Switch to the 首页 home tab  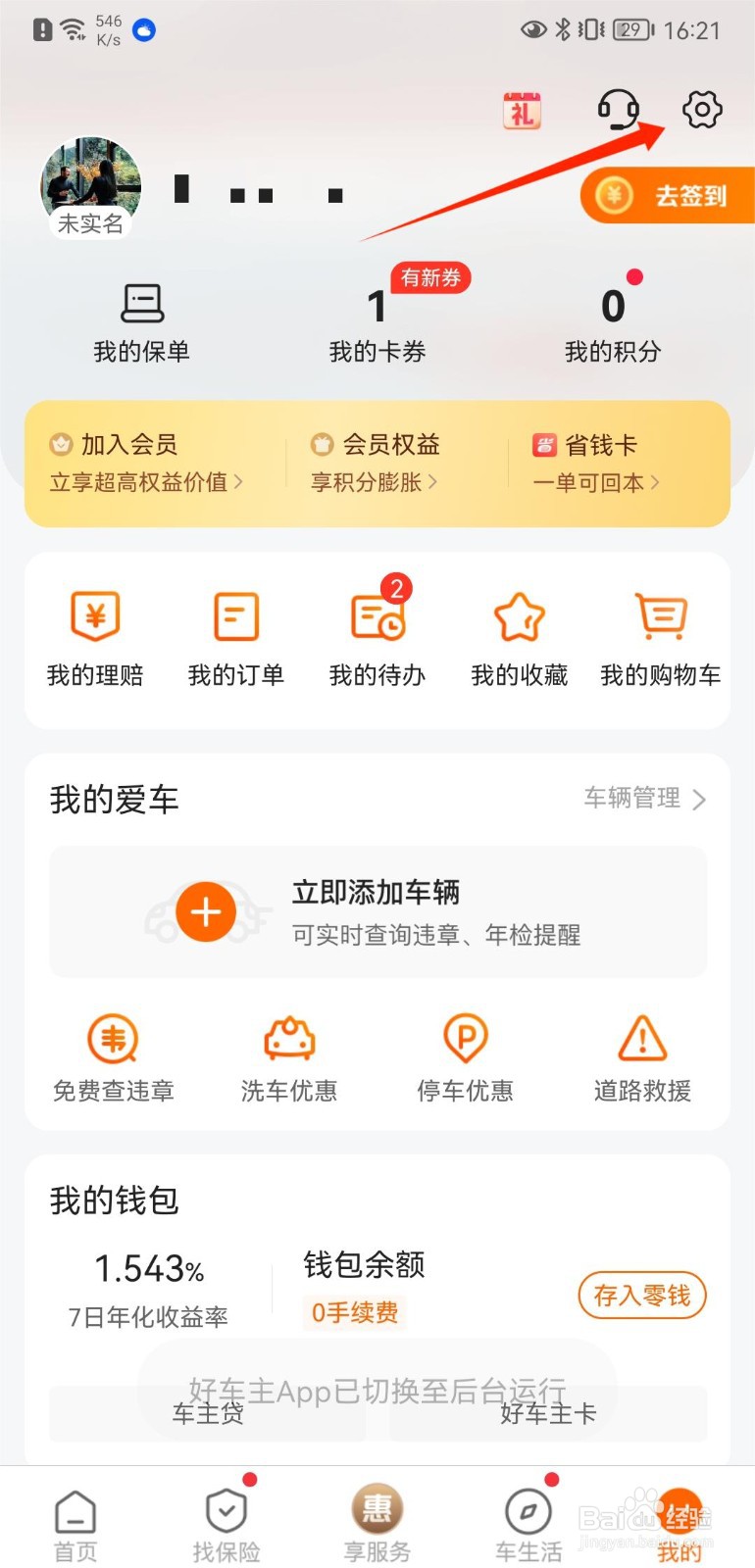coord(75,1526)
